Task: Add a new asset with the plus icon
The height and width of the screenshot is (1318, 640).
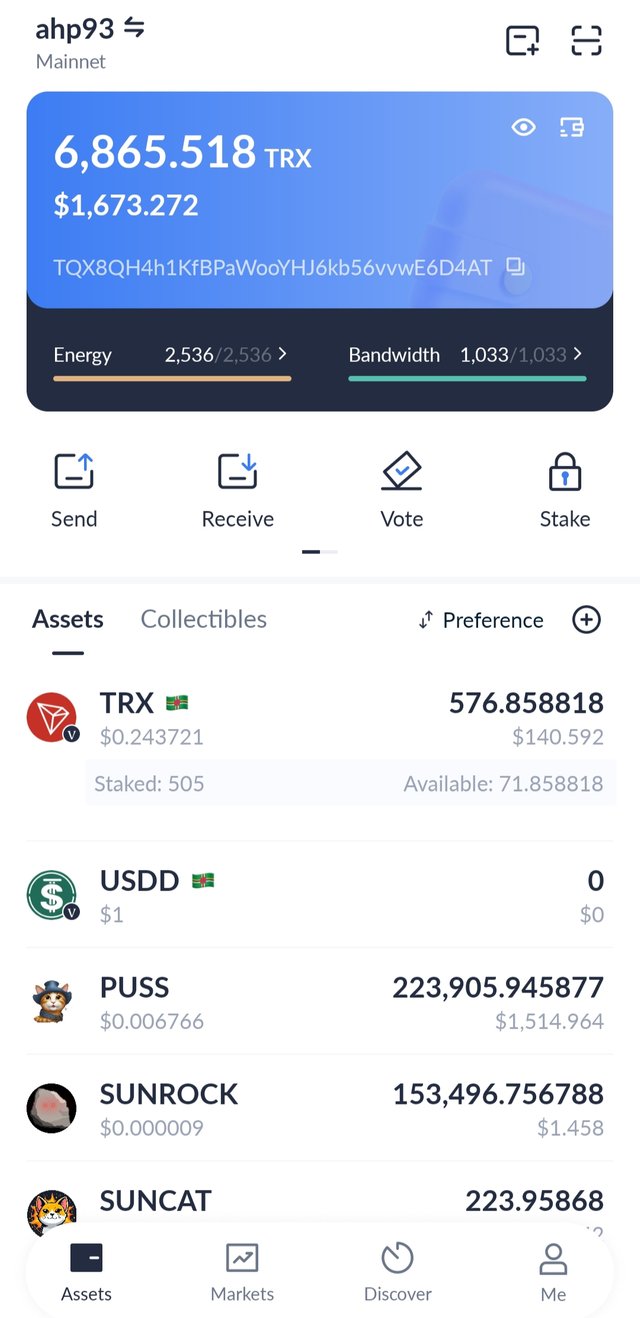Action: (587, 620)
